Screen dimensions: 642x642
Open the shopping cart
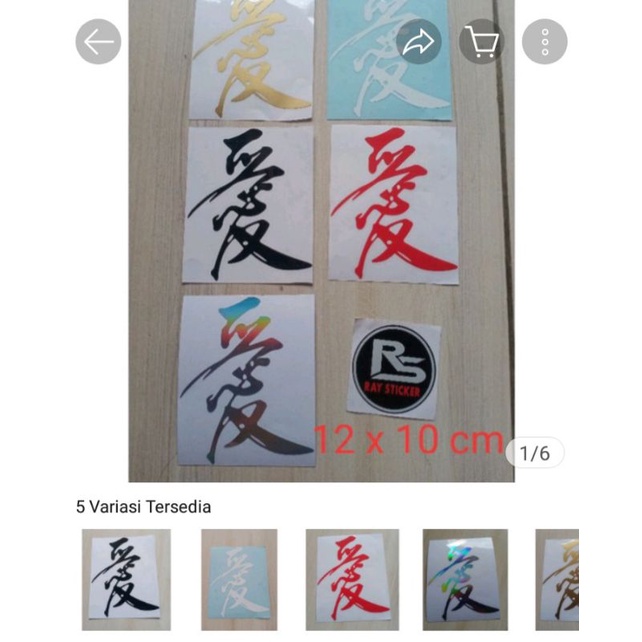482,41
